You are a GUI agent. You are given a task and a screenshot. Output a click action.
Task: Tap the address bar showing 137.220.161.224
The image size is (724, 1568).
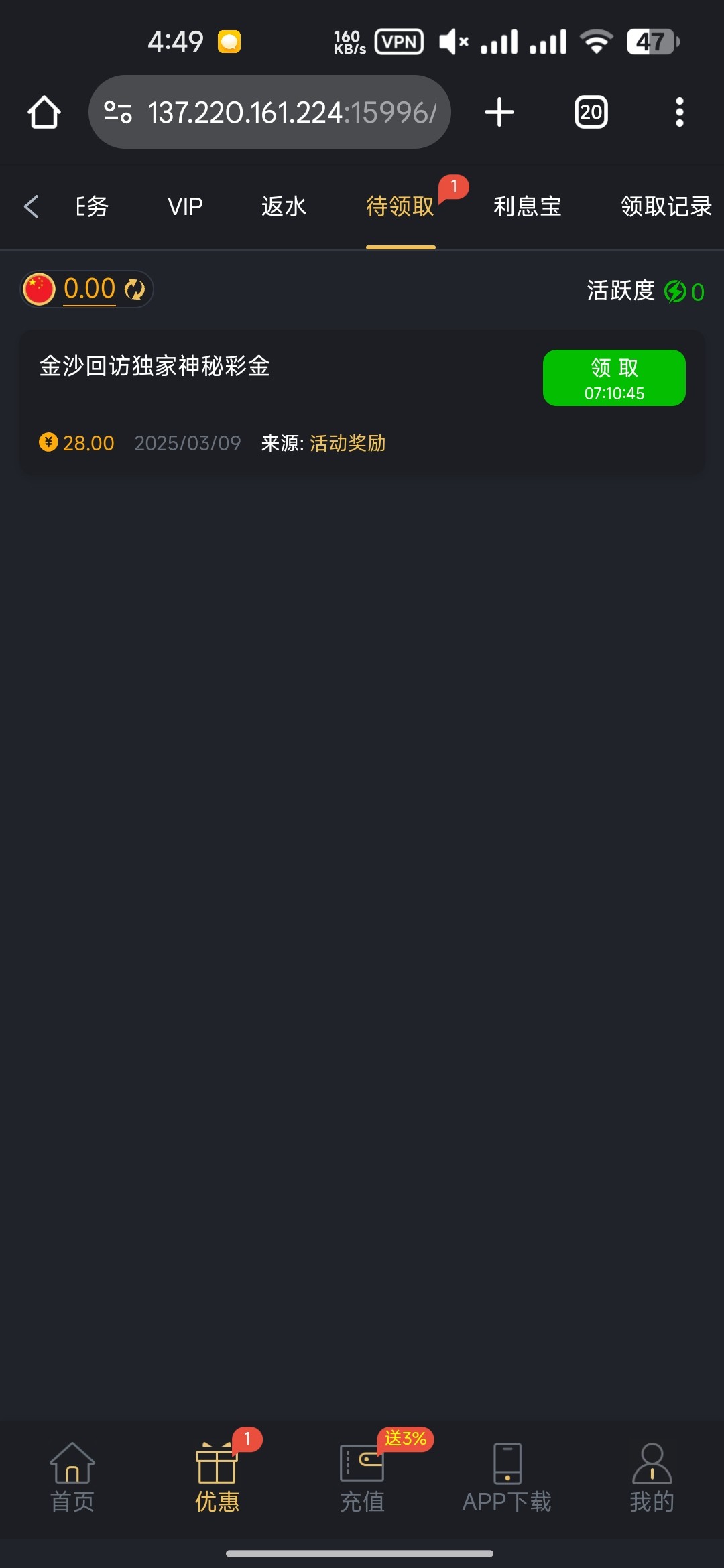(x=269, y=112)
